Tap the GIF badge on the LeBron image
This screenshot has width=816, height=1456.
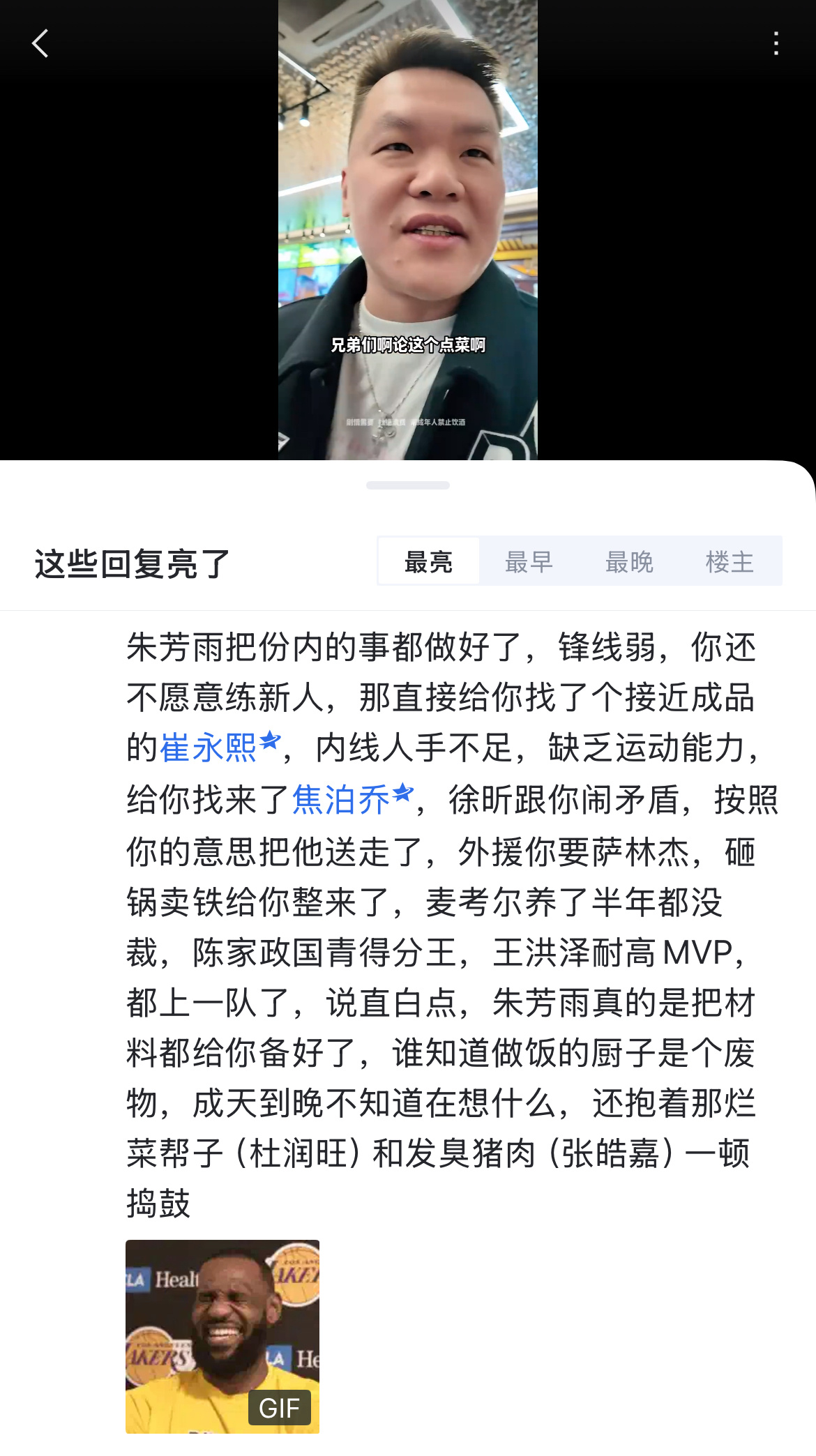(x=278, y=1408)
